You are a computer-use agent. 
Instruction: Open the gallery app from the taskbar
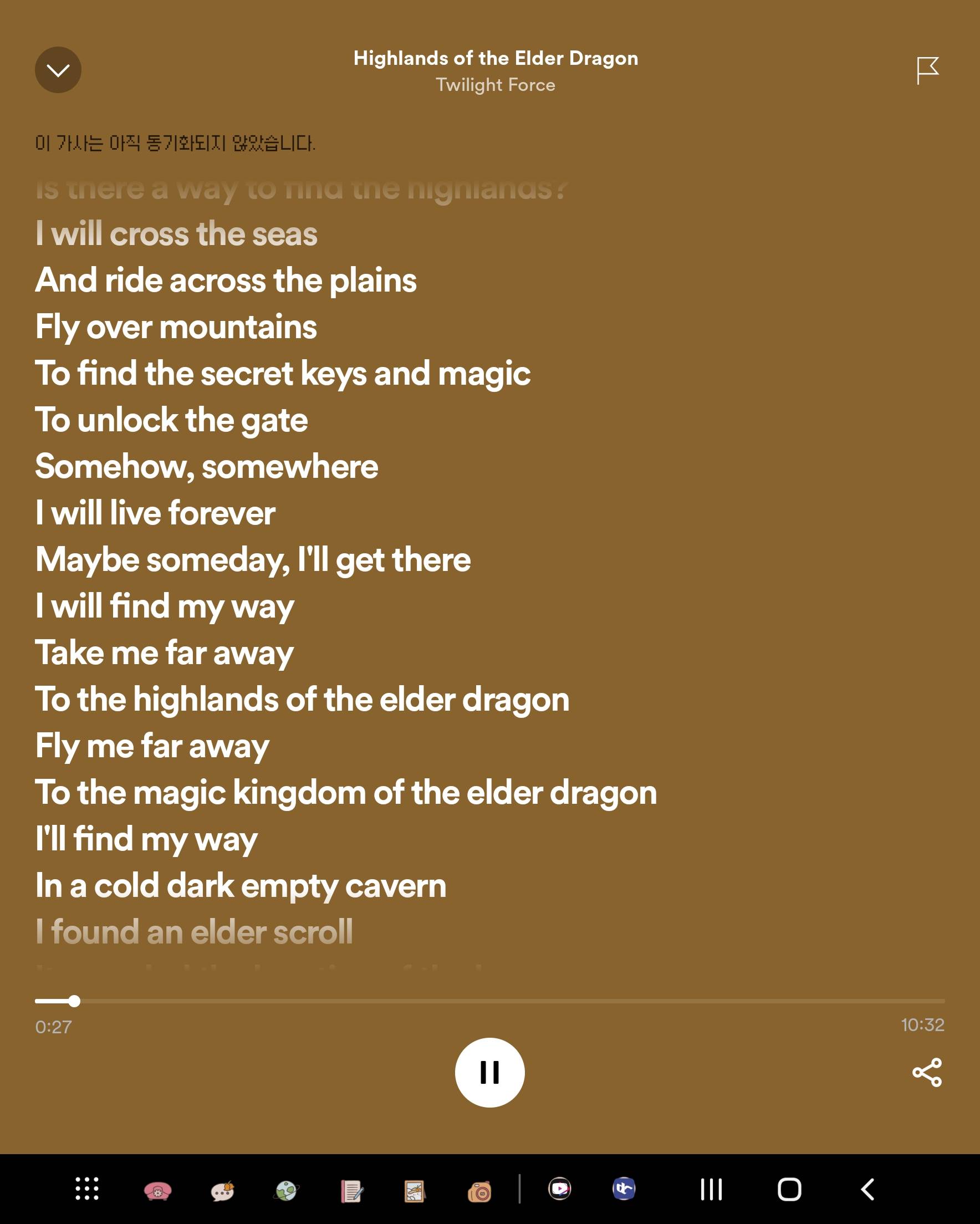pos(415,1190)
